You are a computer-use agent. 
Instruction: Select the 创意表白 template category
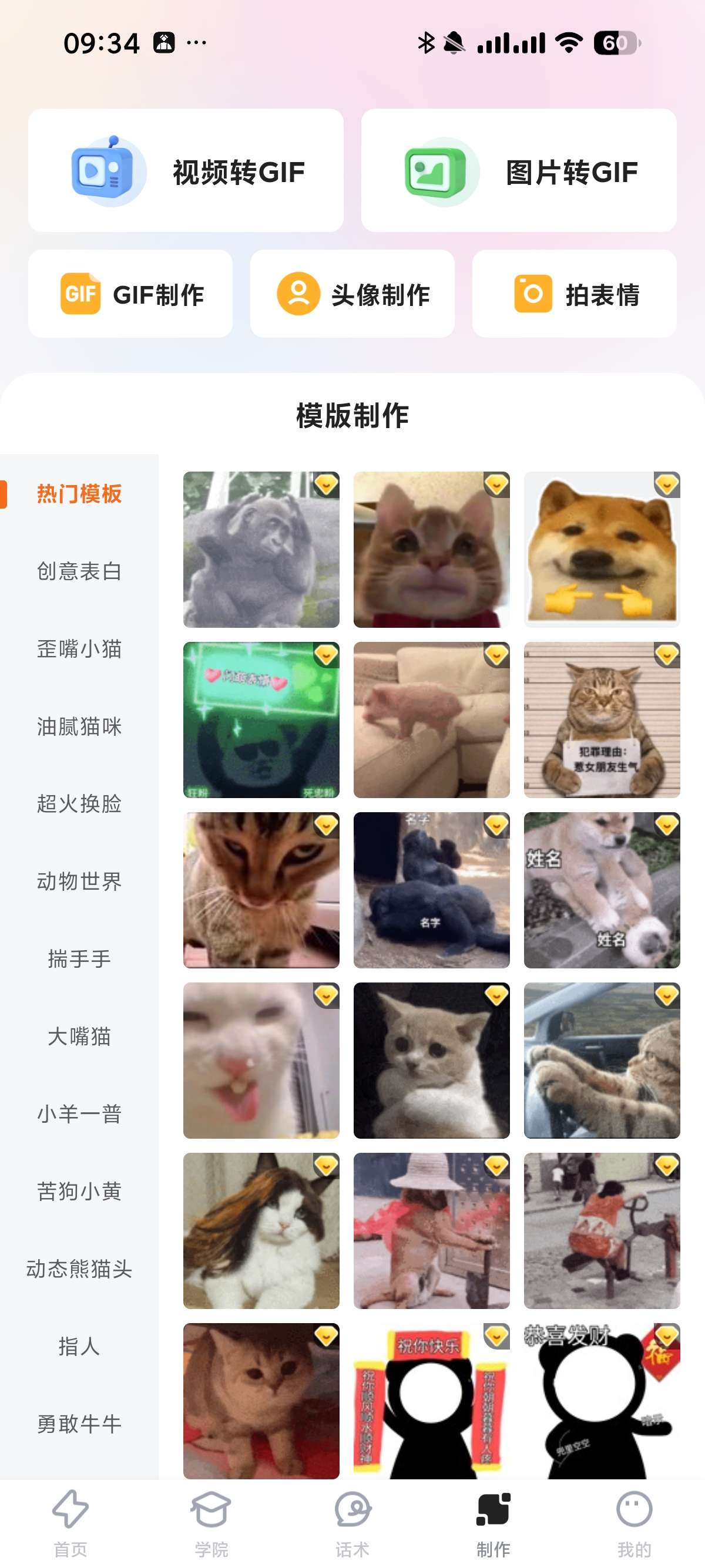(79, 571)
